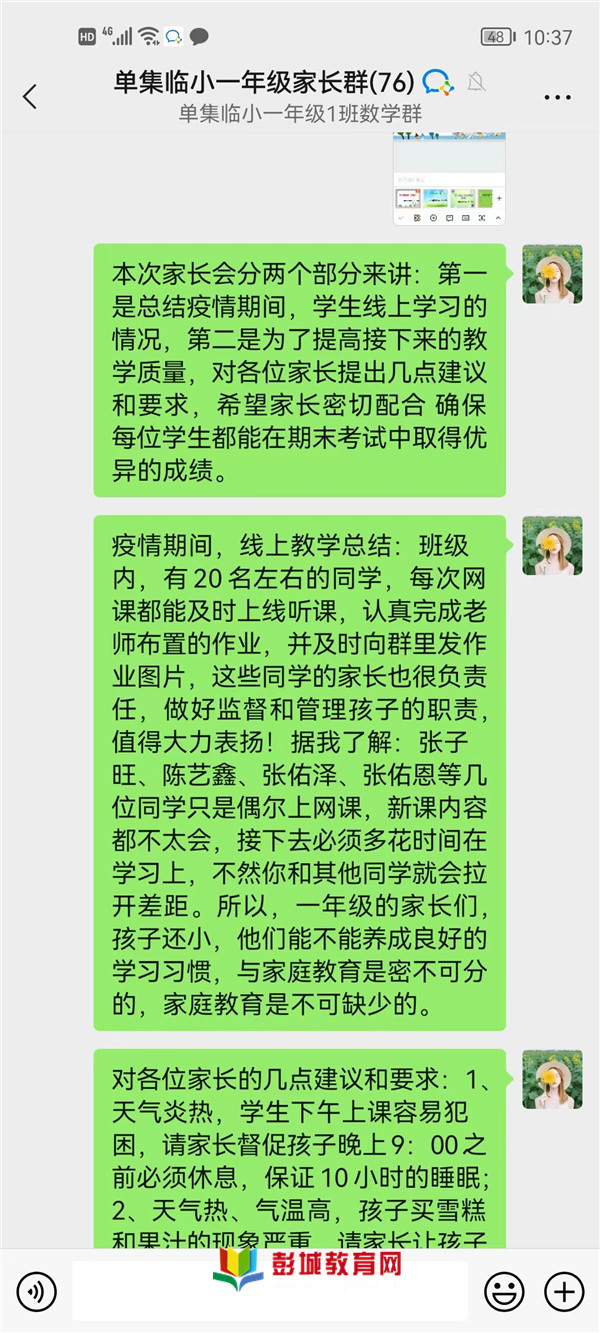Tap the message text input field

[270, 1291]
